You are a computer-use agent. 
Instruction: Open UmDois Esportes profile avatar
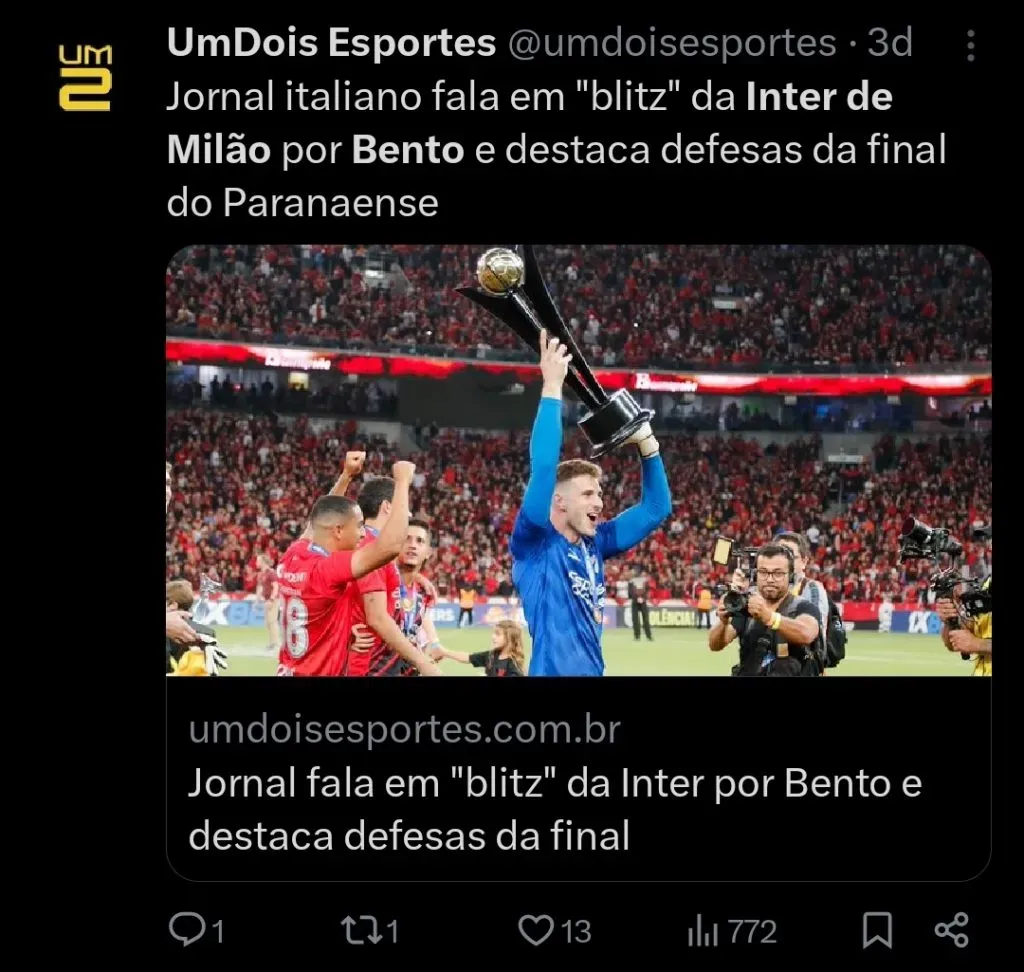pyautogui.click(x=85, y=77)
